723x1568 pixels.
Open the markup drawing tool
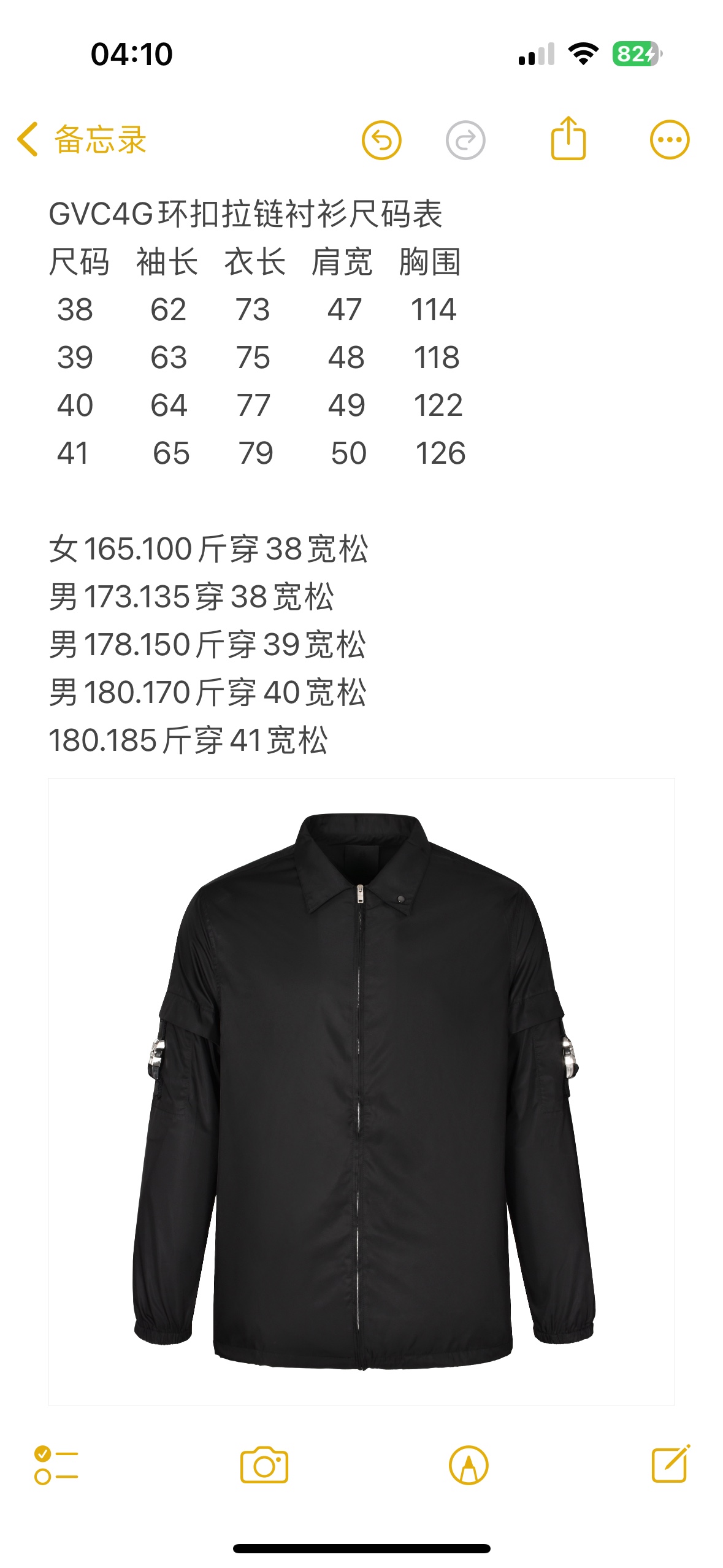pyautogui.click(x=469, y=1465)
